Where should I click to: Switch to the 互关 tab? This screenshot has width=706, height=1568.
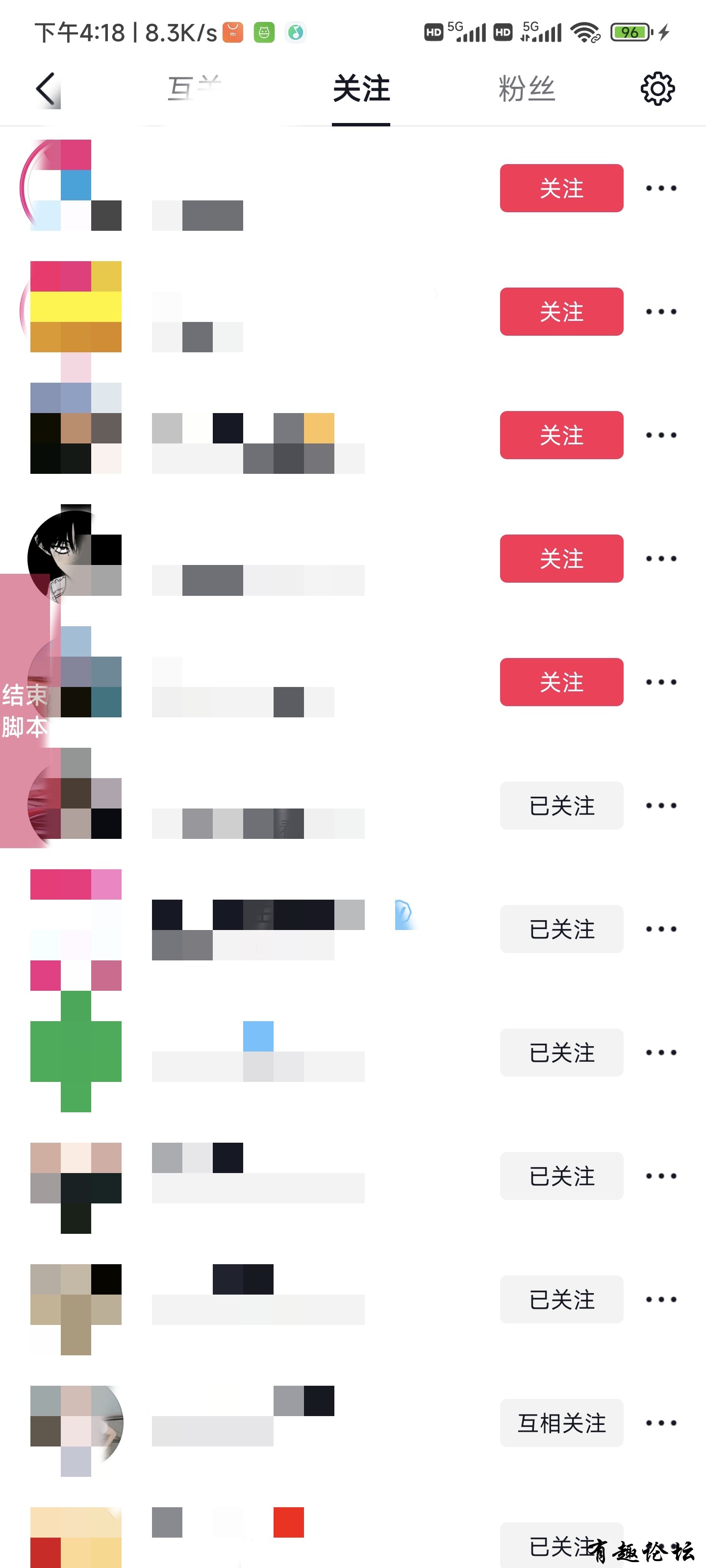[x=194, y=90]
